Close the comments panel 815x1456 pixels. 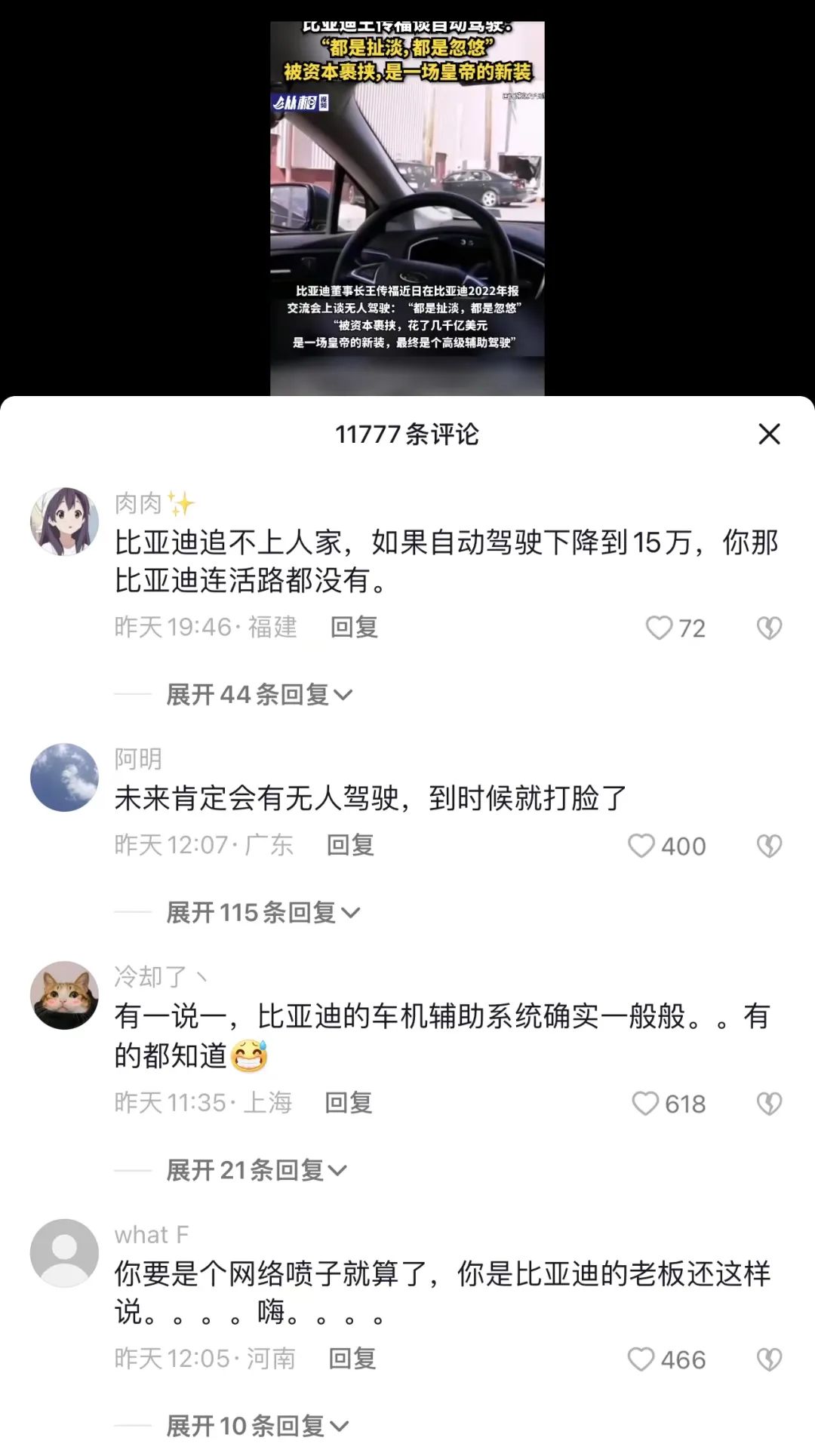[x=769, y=434]
